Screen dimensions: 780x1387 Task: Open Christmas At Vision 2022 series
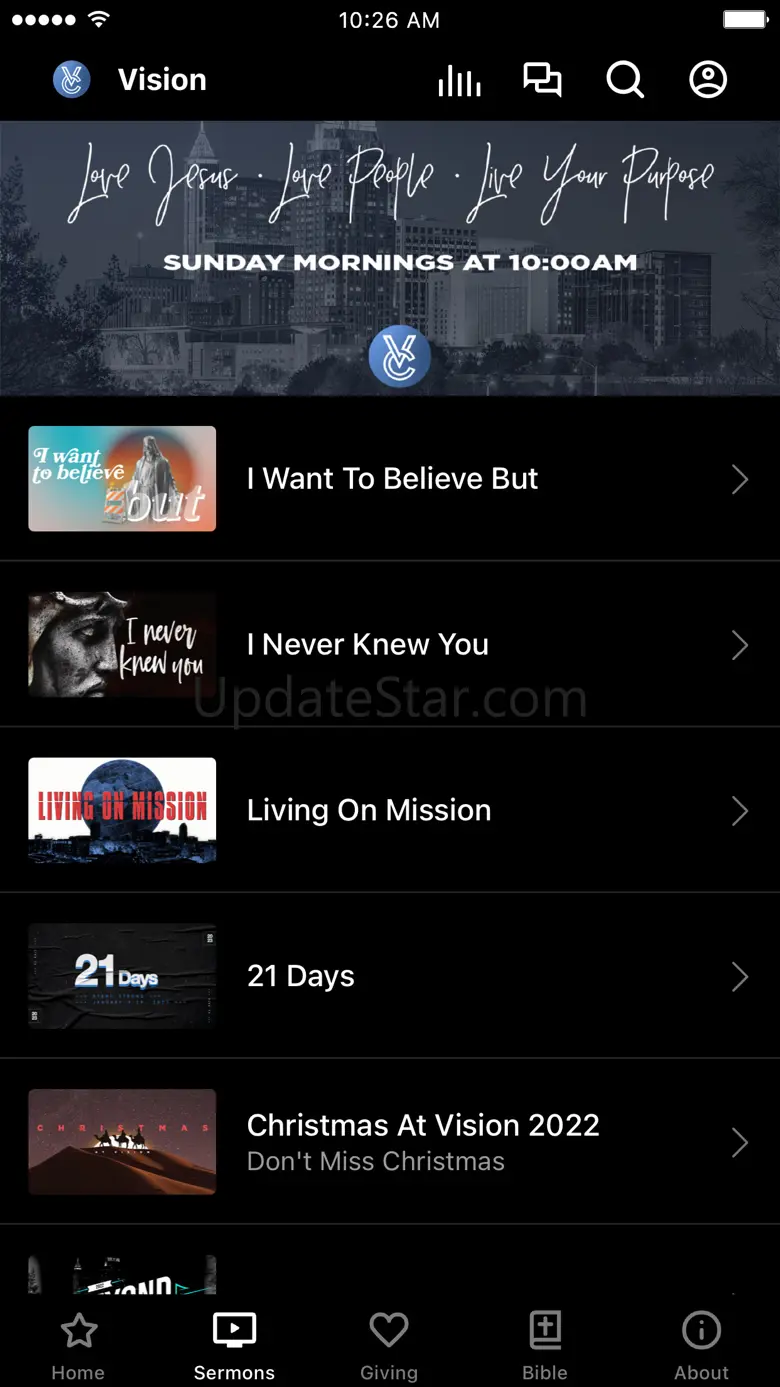[390, 1142]
